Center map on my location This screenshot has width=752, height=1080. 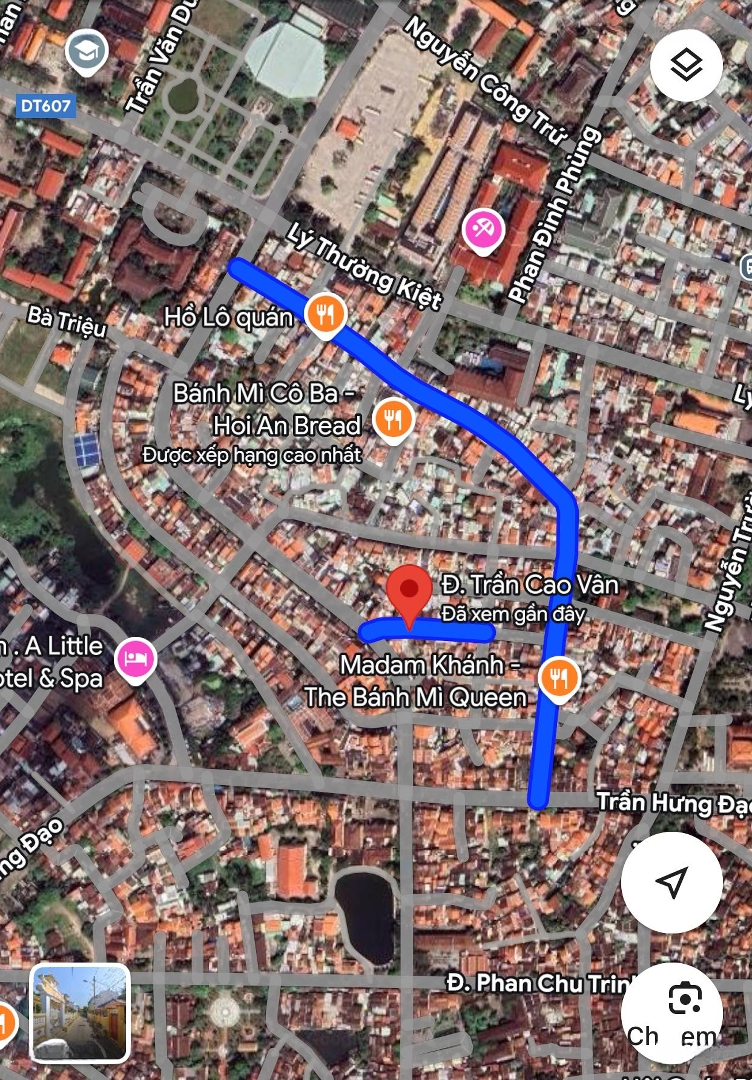pos(671,881)
